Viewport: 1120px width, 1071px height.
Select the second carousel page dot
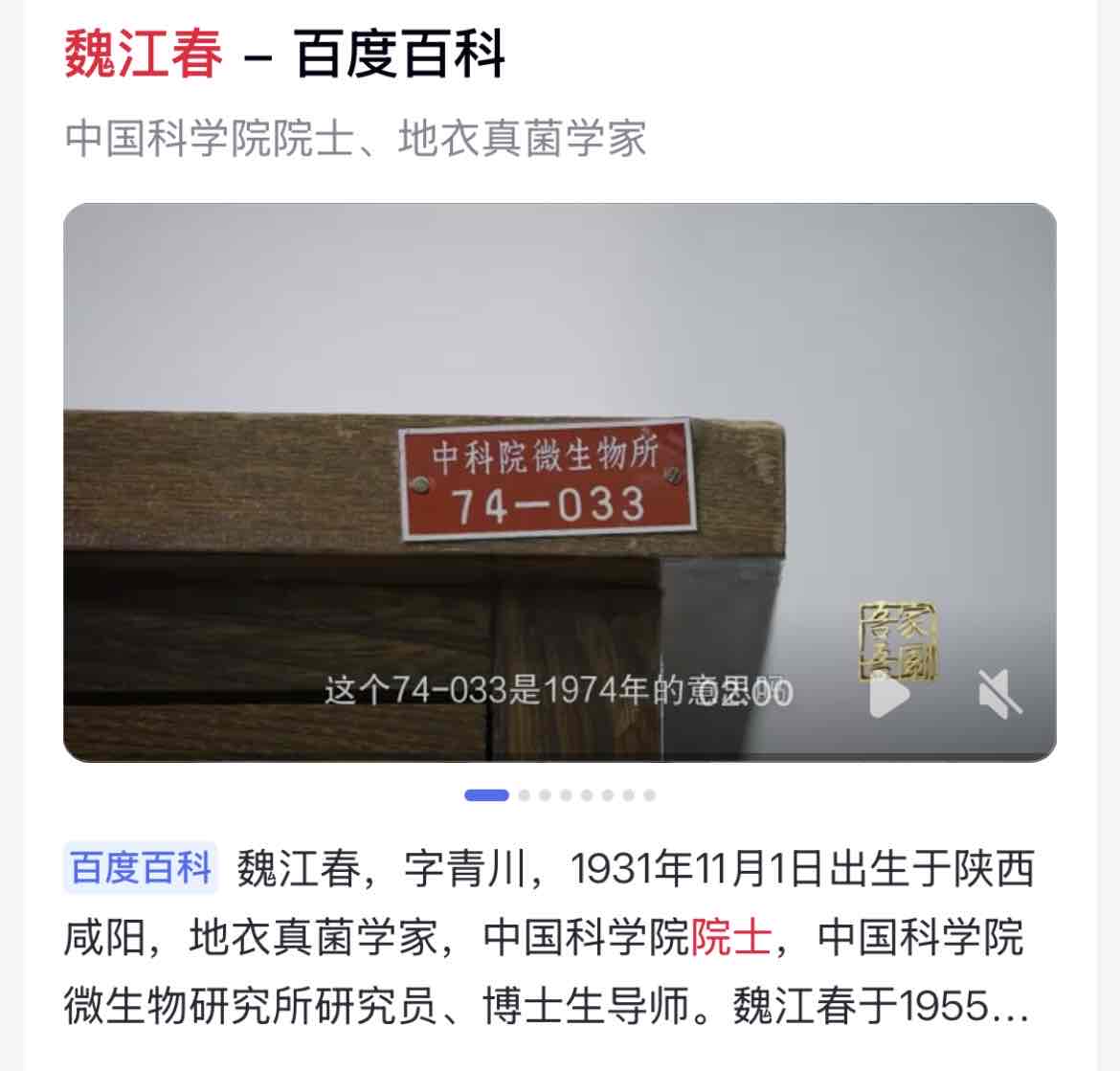tap(525, 795)
